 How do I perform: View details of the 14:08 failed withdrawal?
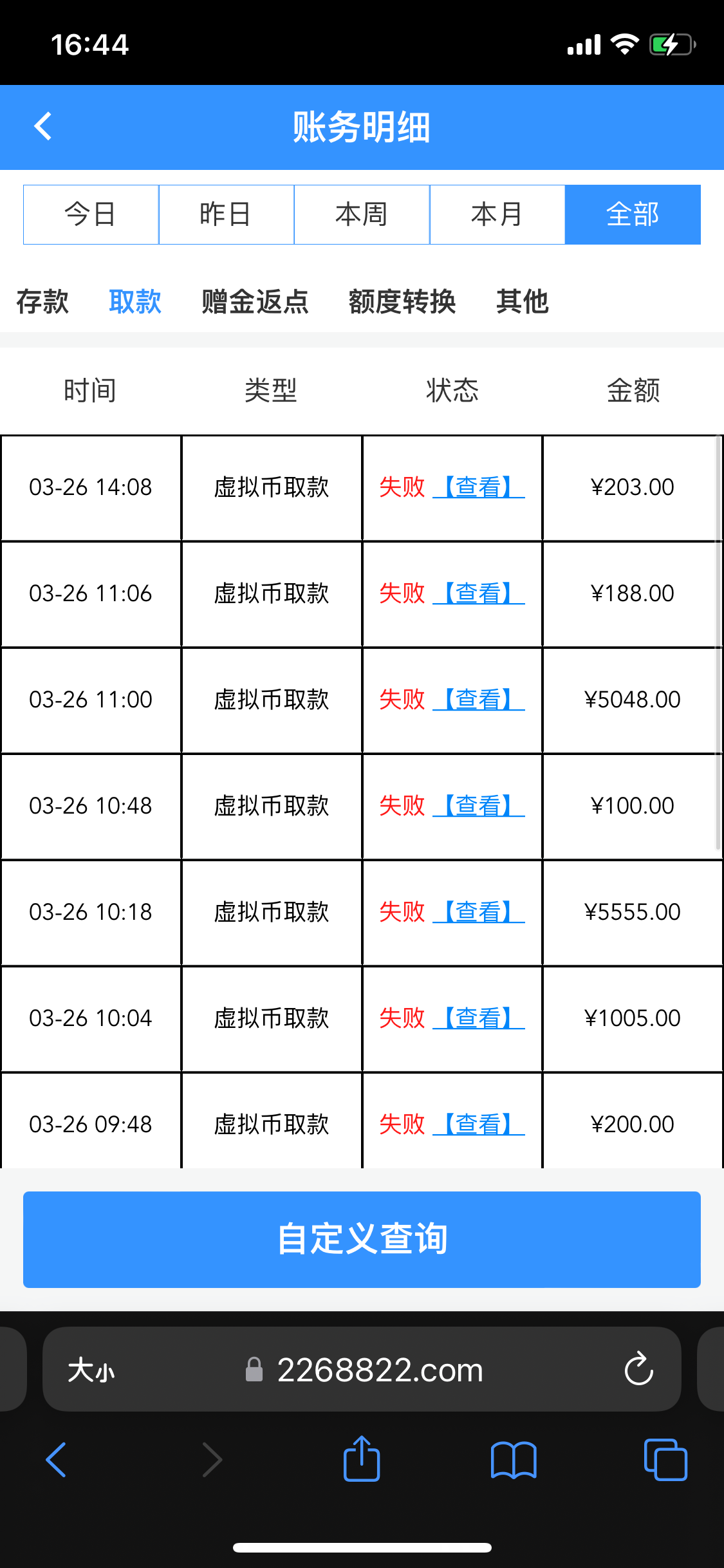(478, 487)
